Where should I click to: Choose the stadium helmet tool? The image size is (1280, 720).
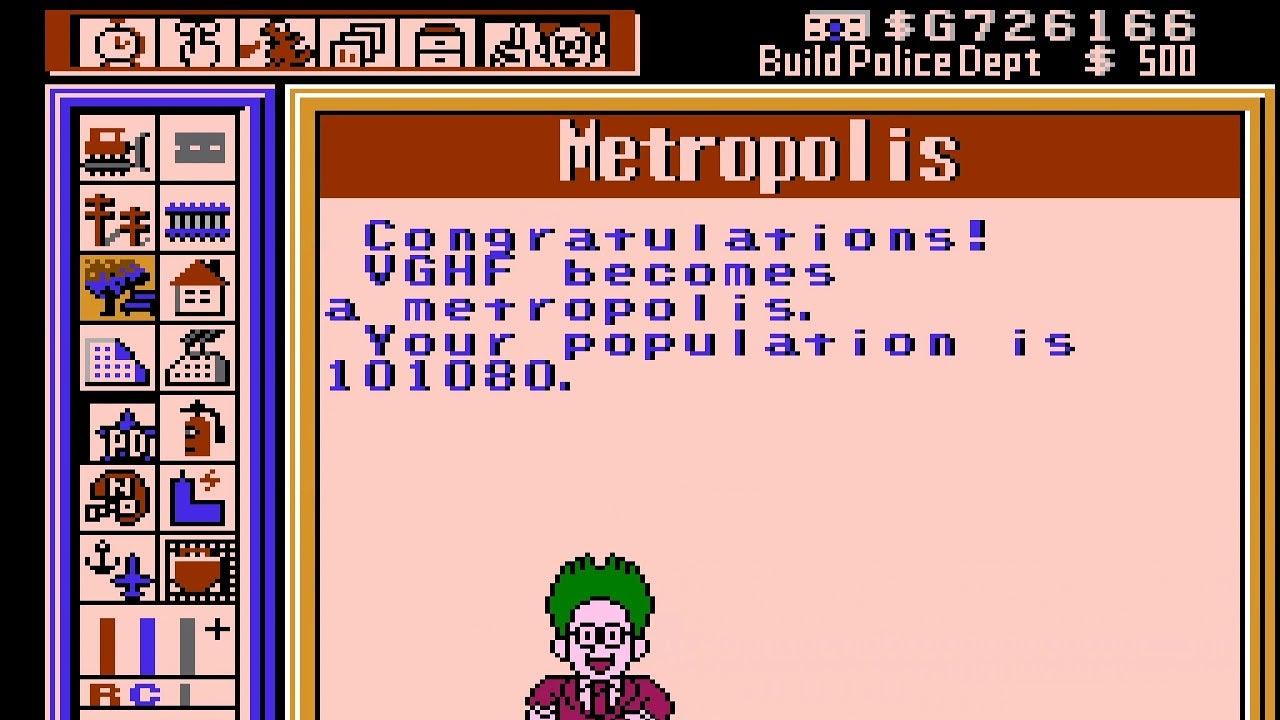118,497
